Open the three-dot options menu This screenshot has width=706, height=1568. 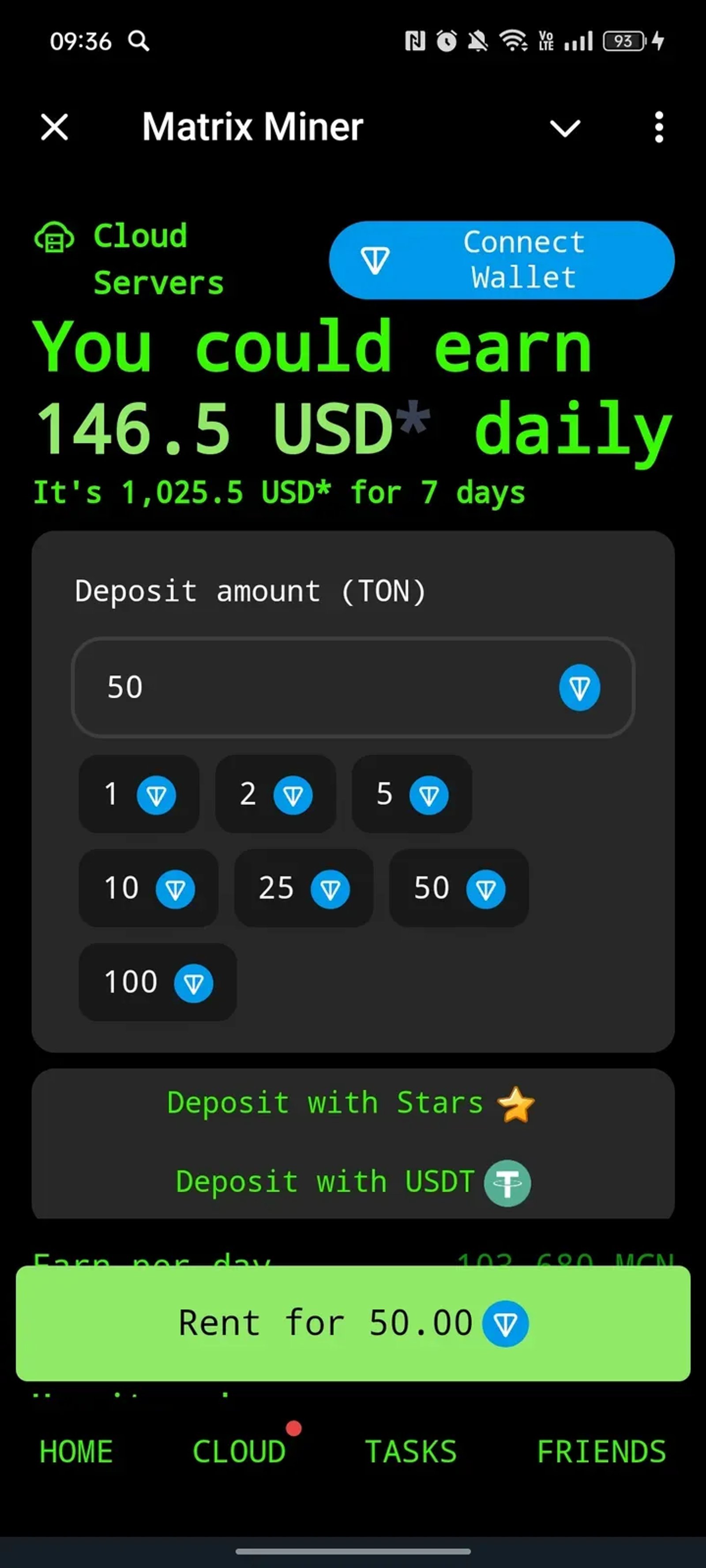(x=658, y=127)
